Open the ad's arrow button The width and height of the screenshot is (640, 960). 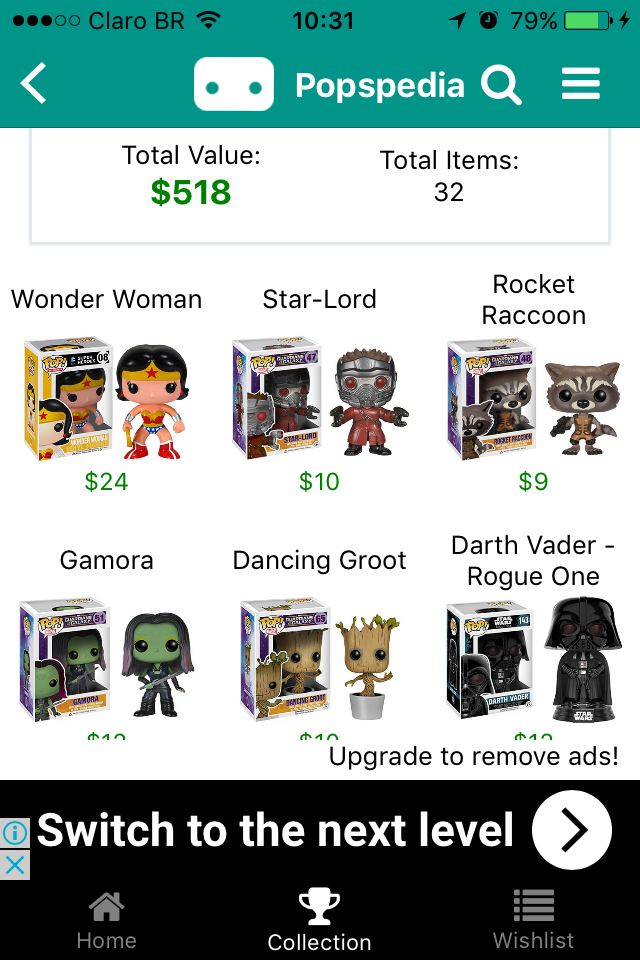pyautogui.click(x=571, y=830)
